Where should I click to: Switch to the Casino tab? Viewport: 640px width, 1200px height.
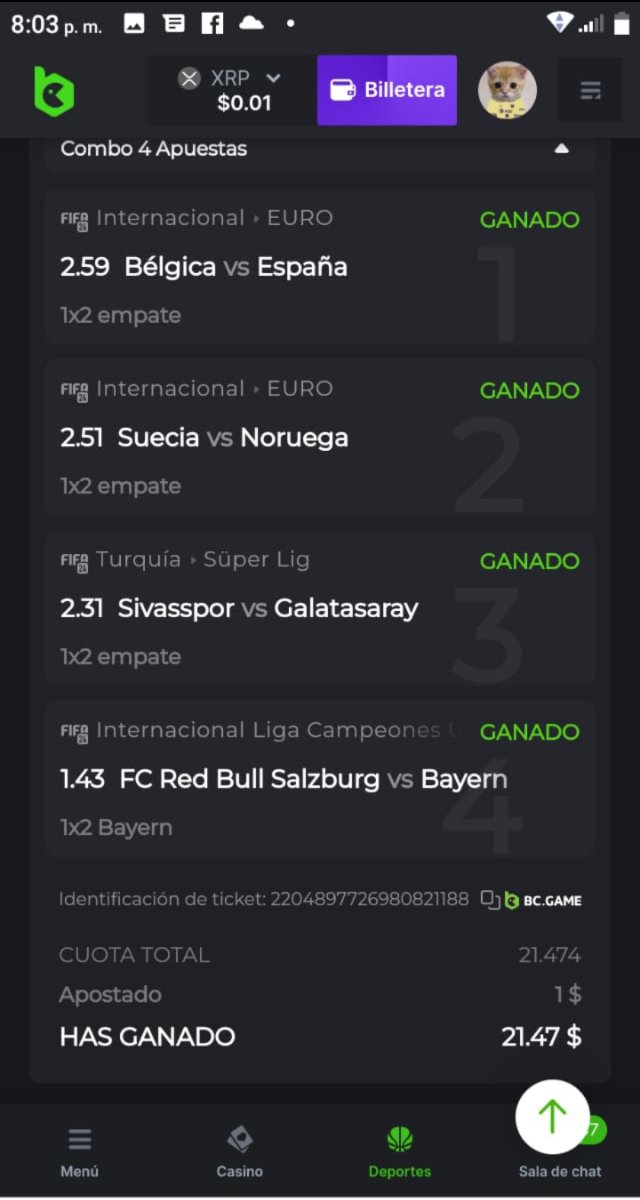[240, 1151]
